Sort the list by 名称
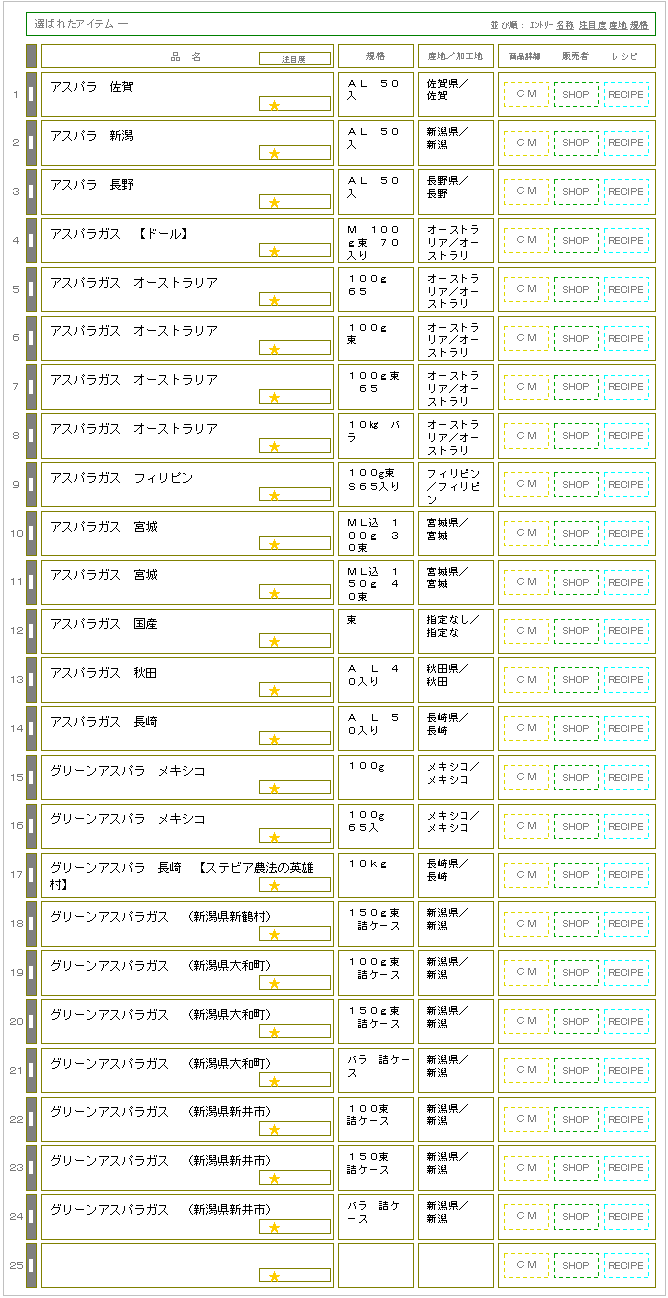The image size is (668, 1298). 565,24
